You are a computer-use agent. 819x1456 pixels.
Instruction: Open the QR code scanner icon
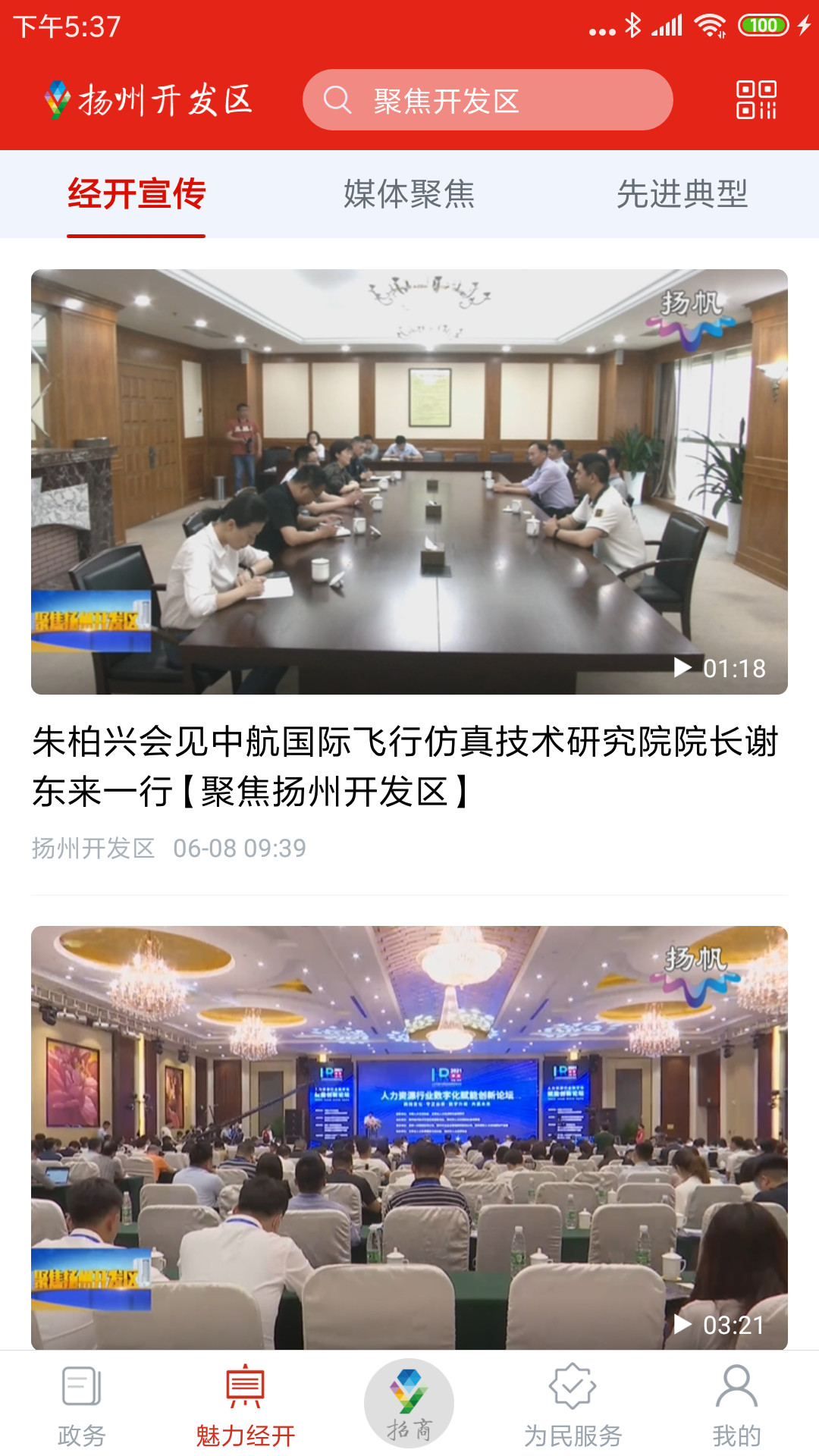point(756,100)
